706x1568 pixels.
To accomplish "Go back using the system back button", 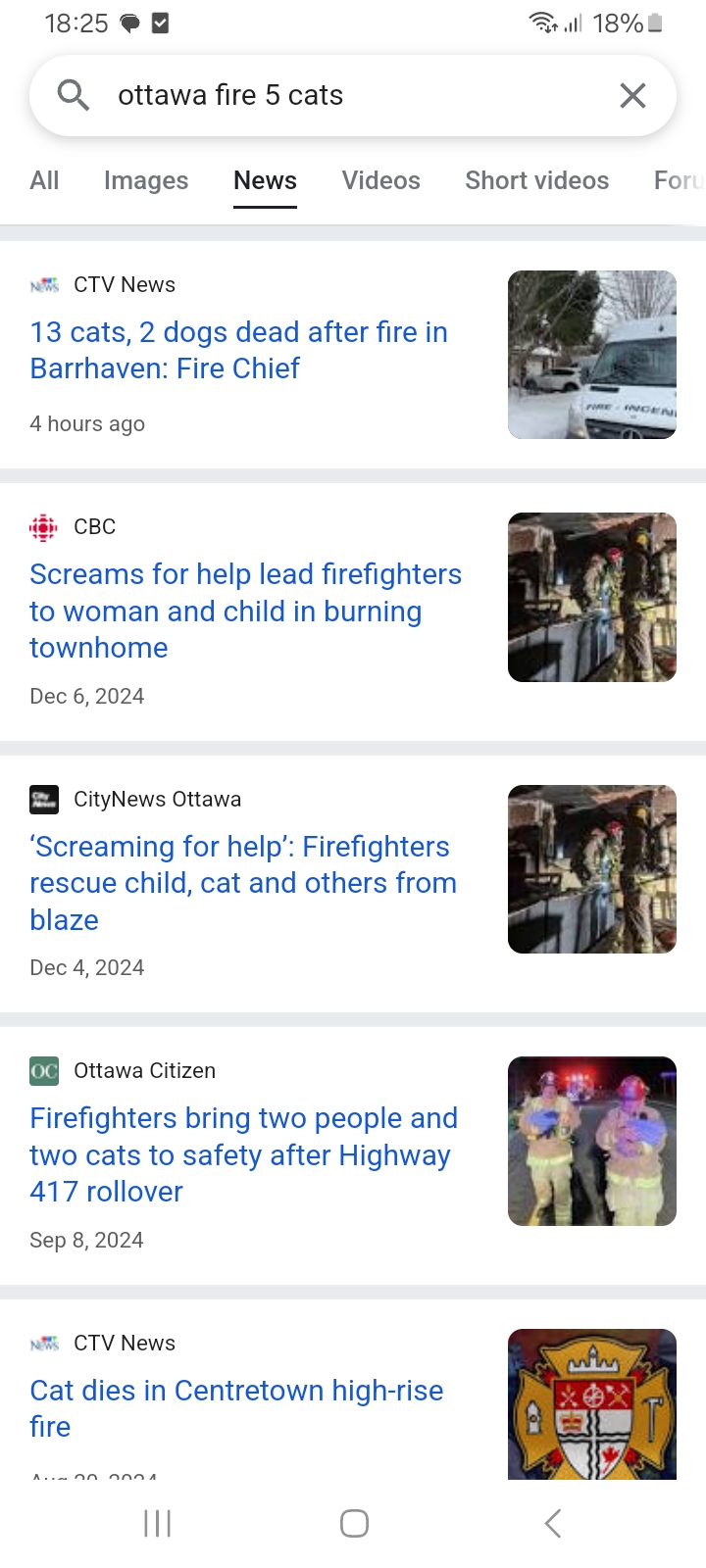I will pos(553,1523).
